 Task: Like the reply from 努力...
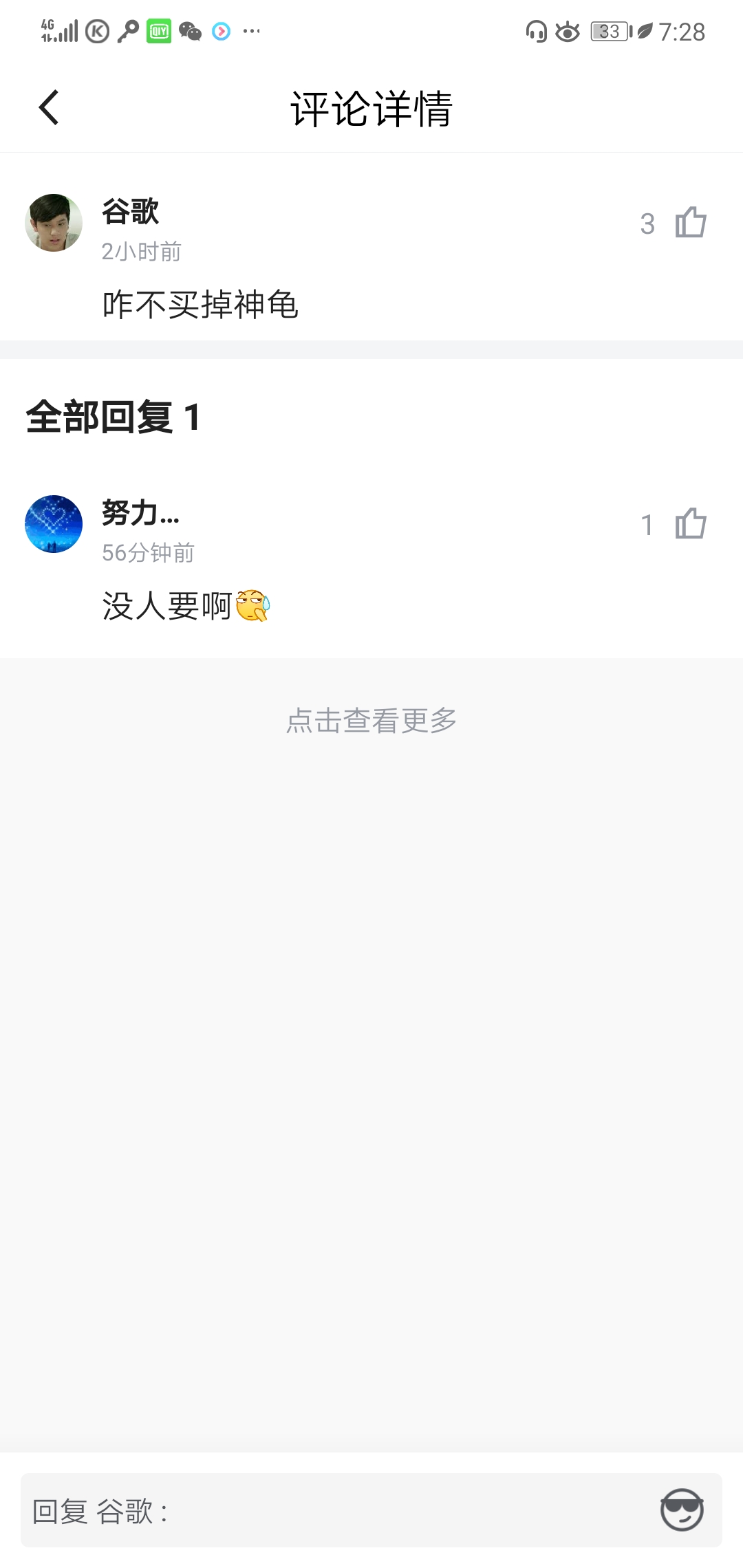tap(690, 524)
